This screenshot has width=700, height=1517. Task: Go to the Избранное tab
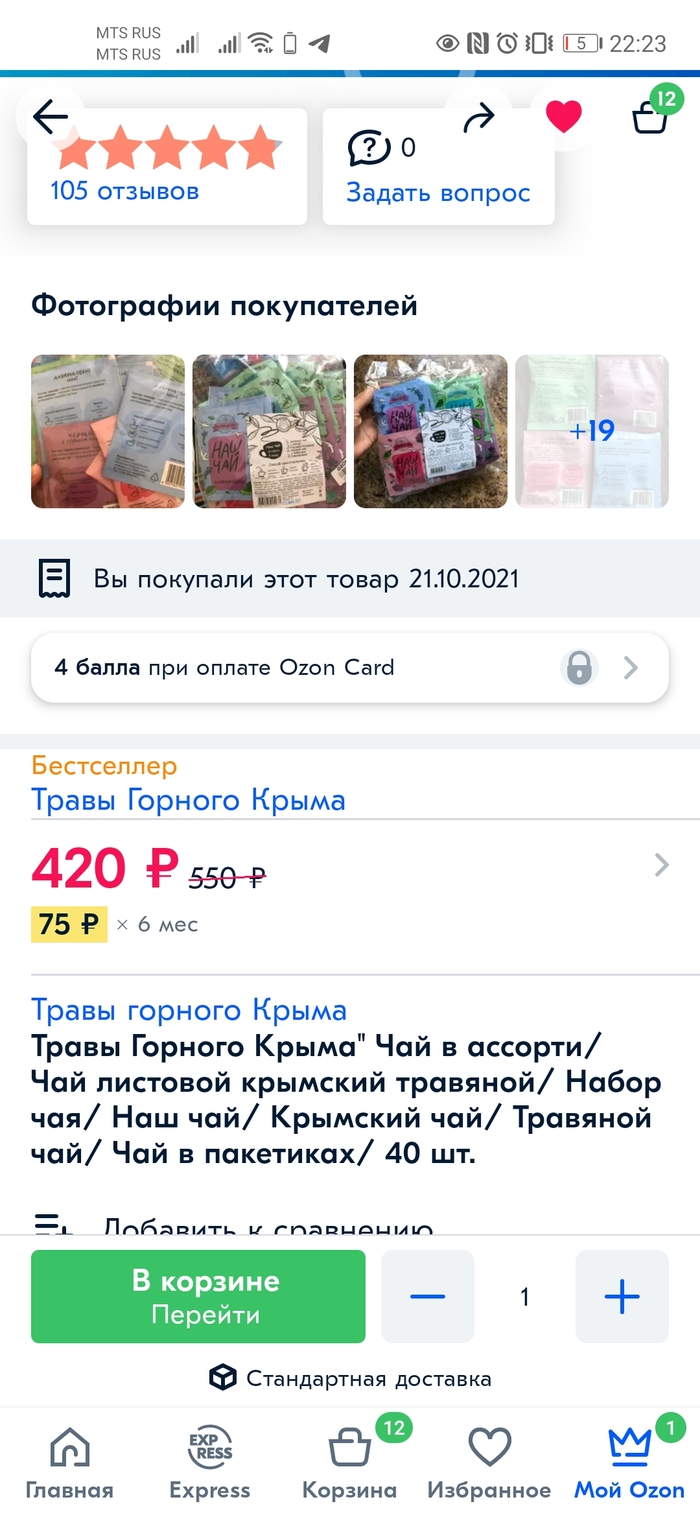point(489,1462)
